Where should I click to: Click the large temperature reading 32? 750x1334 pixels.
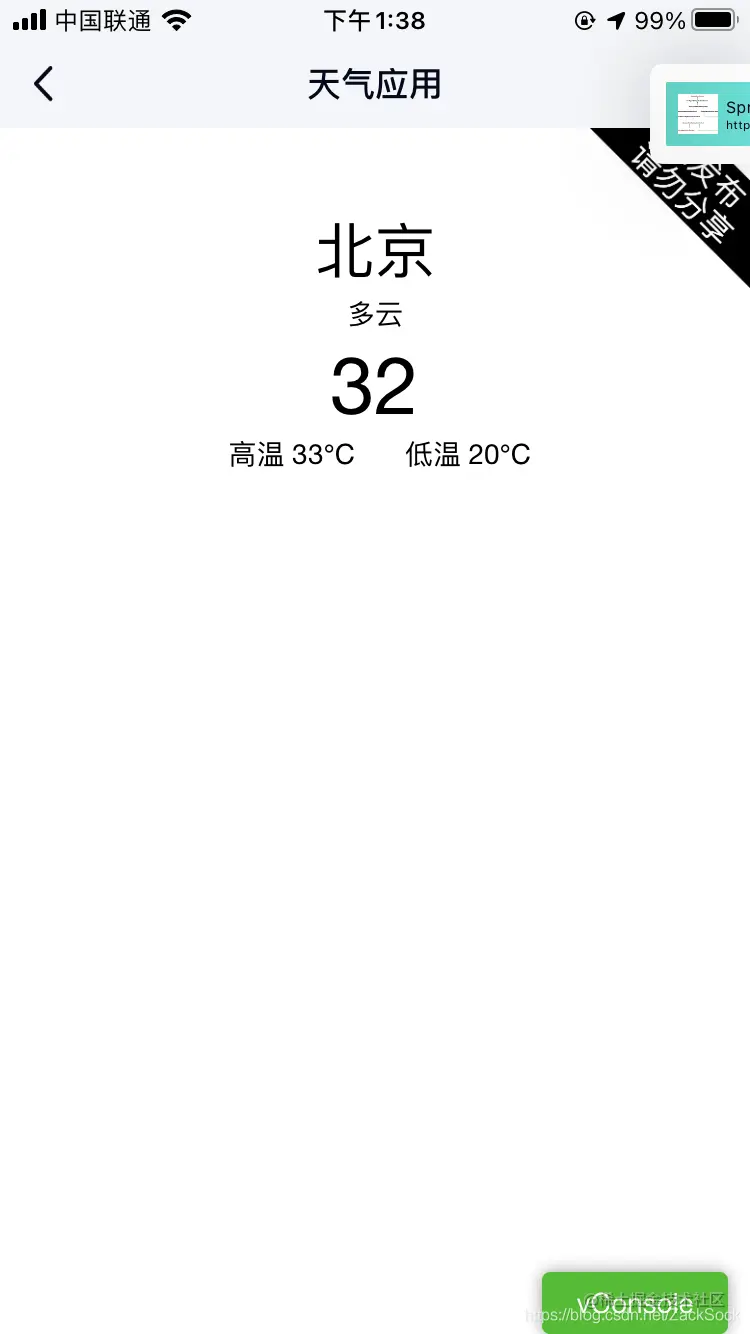373,387
